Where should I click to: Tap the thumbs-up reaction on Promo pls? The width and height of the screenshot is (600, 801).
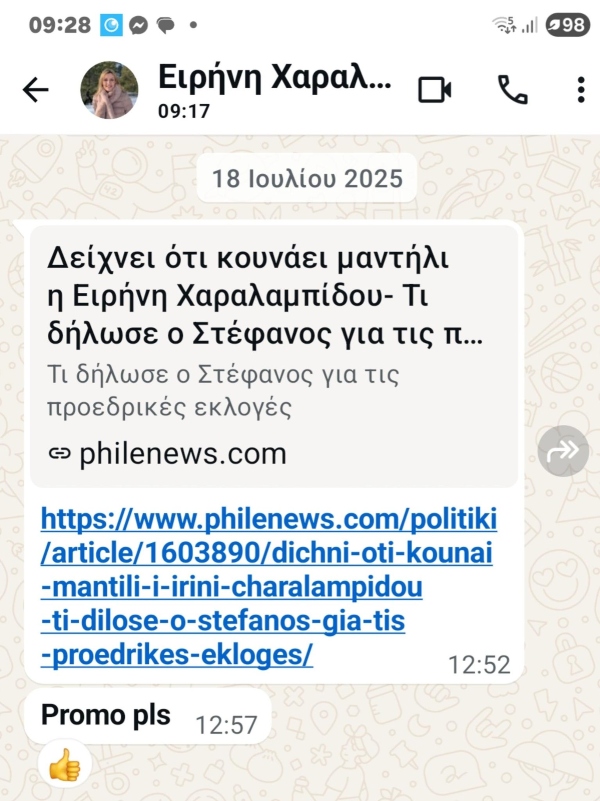(x=65, y=766)
